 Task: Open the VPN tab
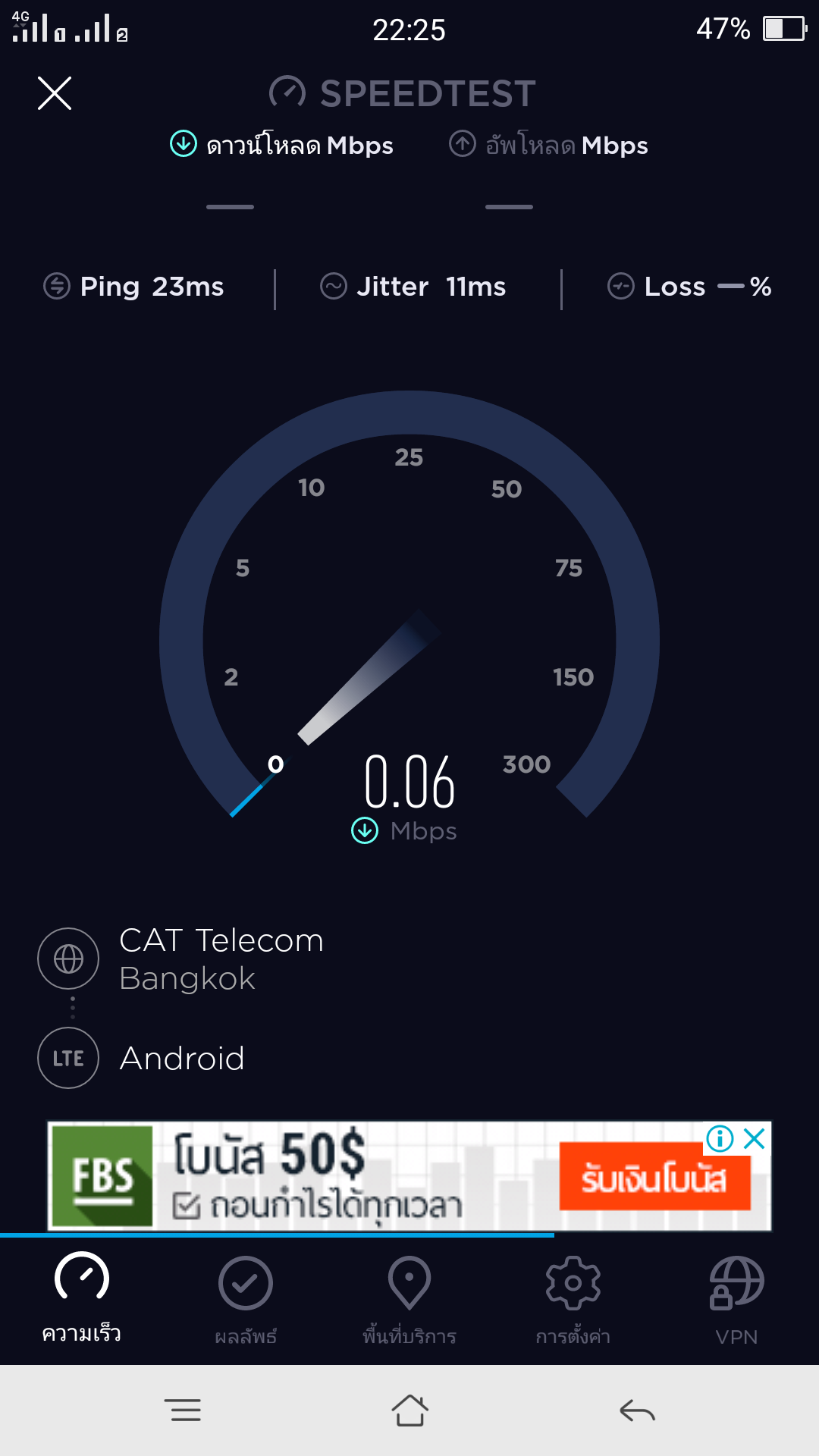[736, 1298]
